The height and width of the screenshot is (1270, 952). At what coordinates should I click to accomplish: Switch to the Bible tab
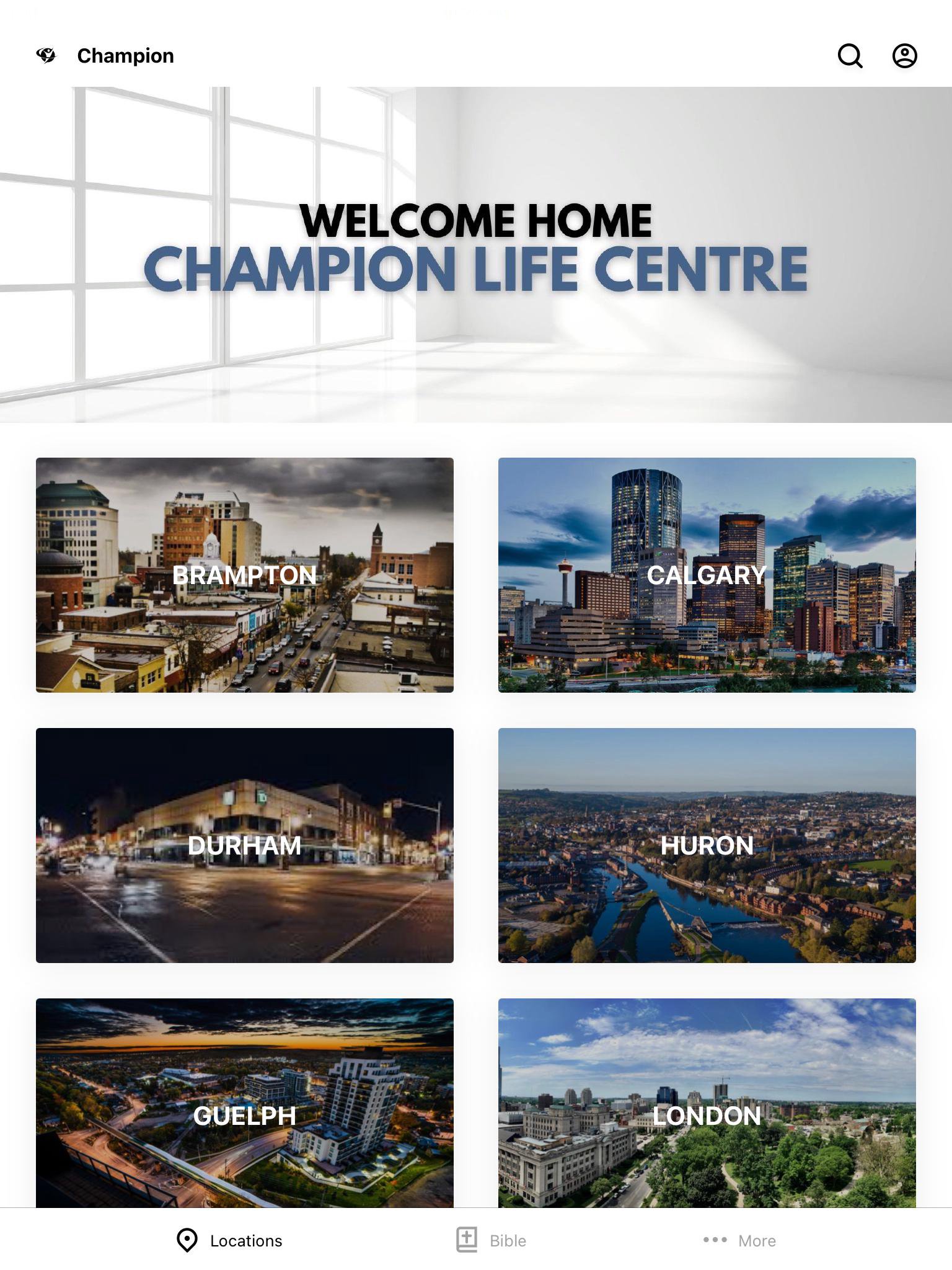[x=491, y=1240]
